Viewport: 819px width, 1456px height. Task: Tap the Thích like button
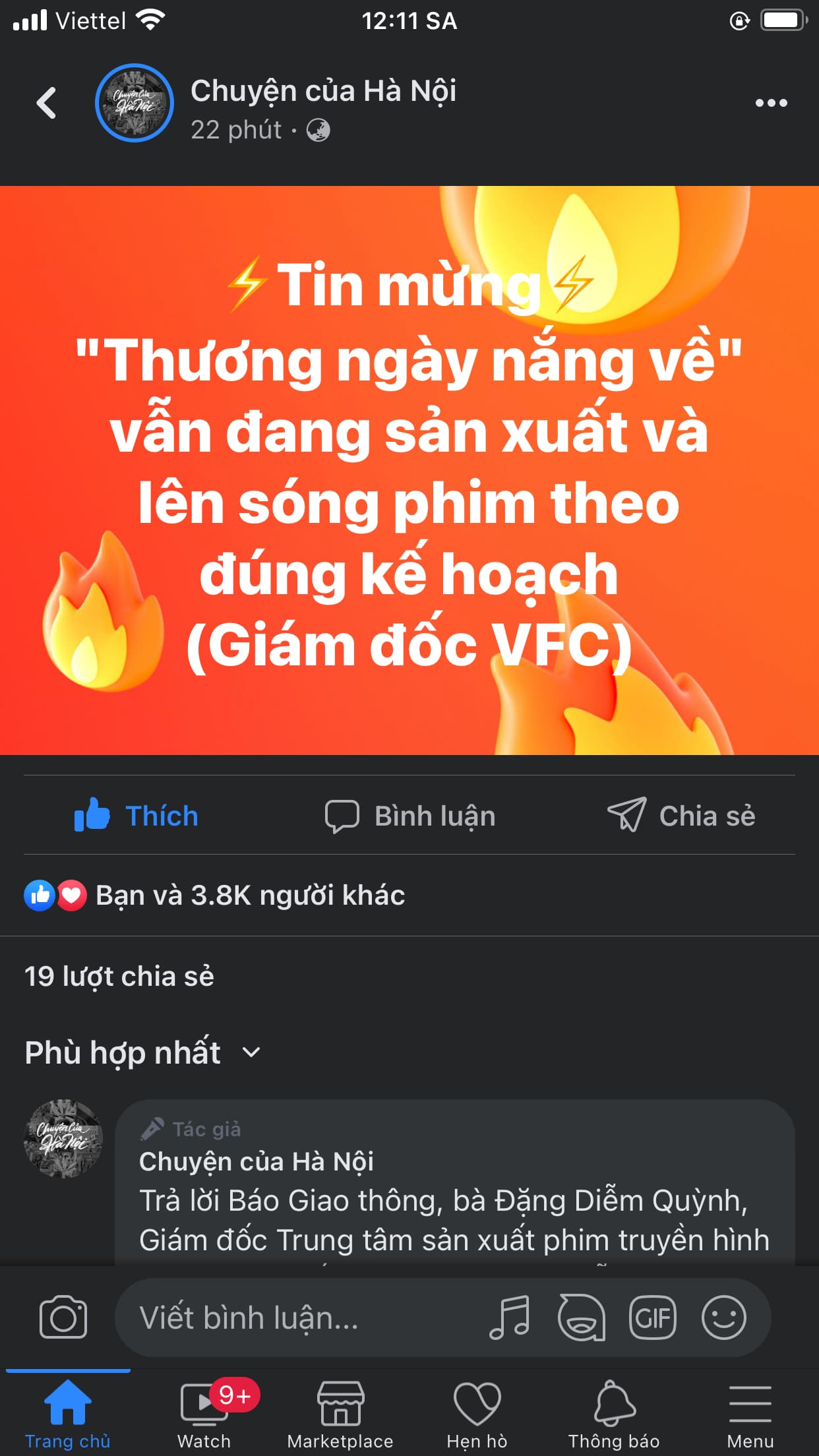coord(136,816)
